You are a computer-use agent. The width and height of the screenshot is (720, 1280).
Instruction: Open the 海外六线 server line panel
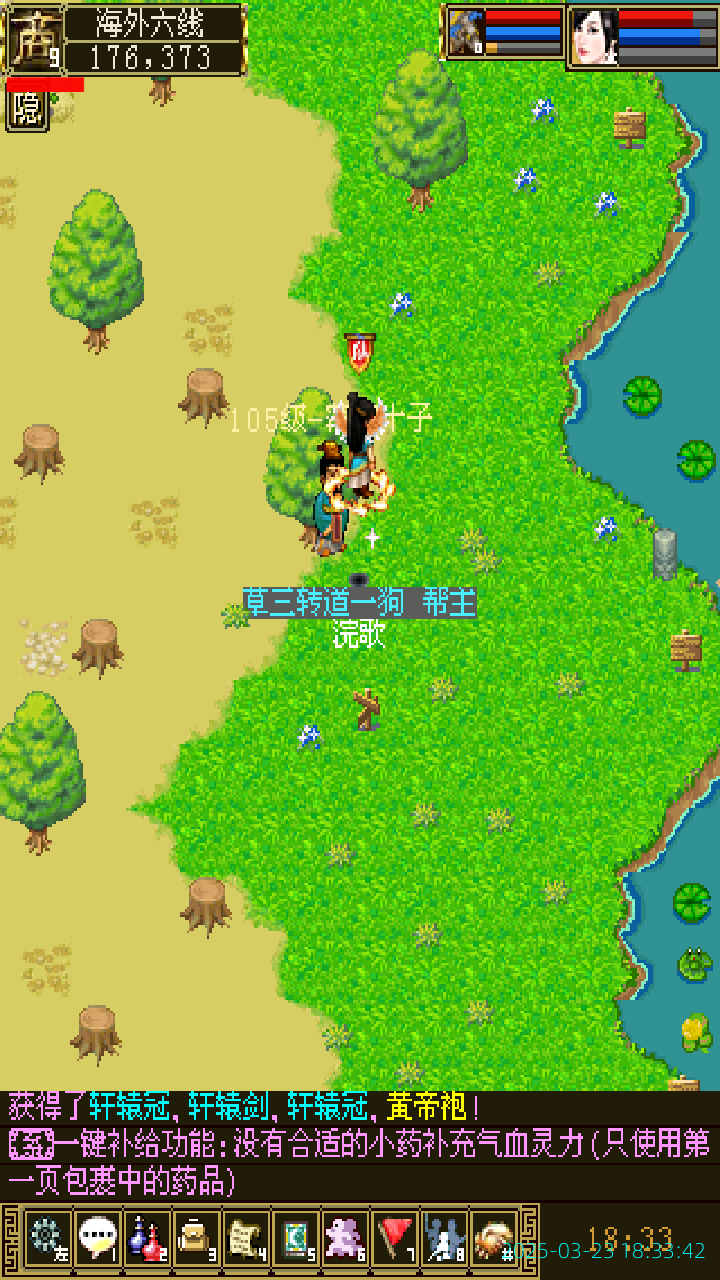point(155,24)
